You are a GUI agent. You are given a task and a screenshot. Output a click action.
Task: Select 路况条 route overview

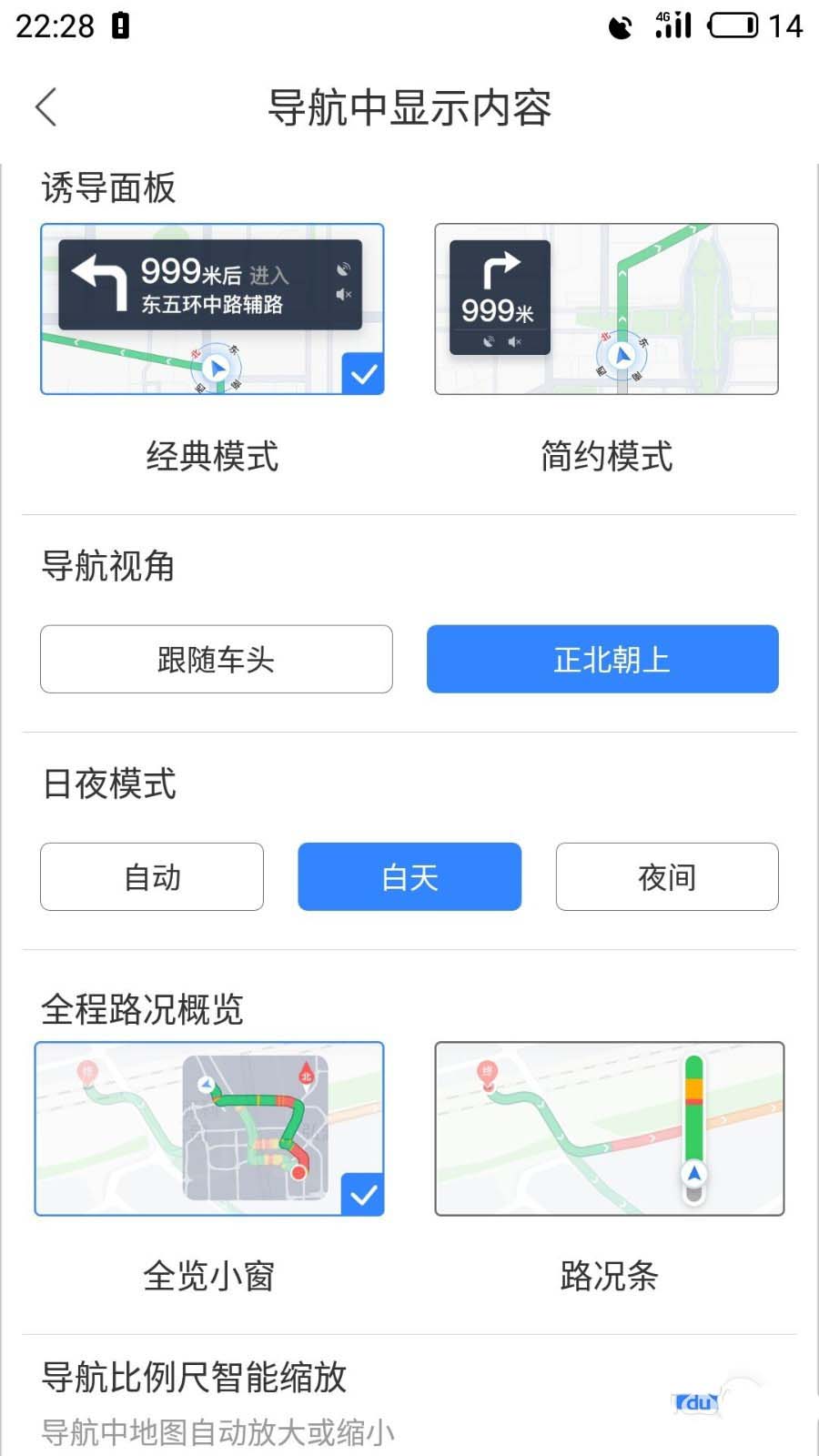pos(609,1128)
